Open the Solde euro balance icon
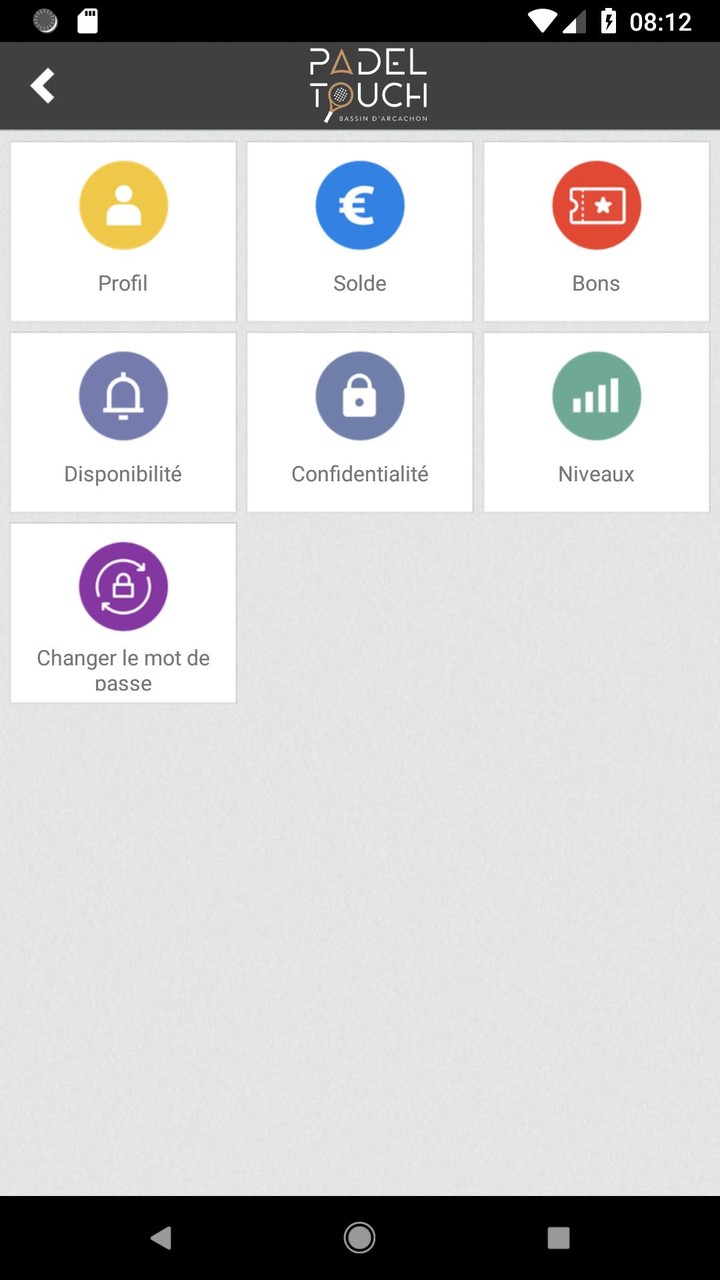This screenshot has height=1280, width=720. [360, 205]
